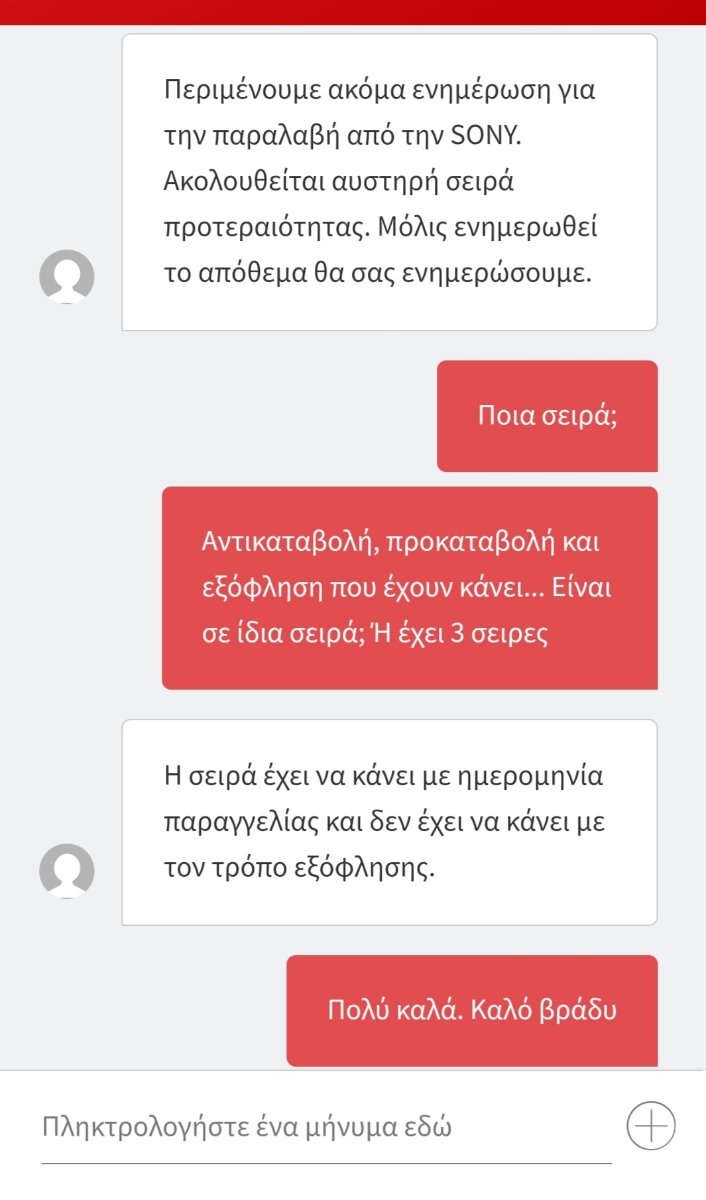The image size is (706, 1200).
Task: Open the plus attachment options icon
Action: pyautogui.click(x=651, y=1126)
